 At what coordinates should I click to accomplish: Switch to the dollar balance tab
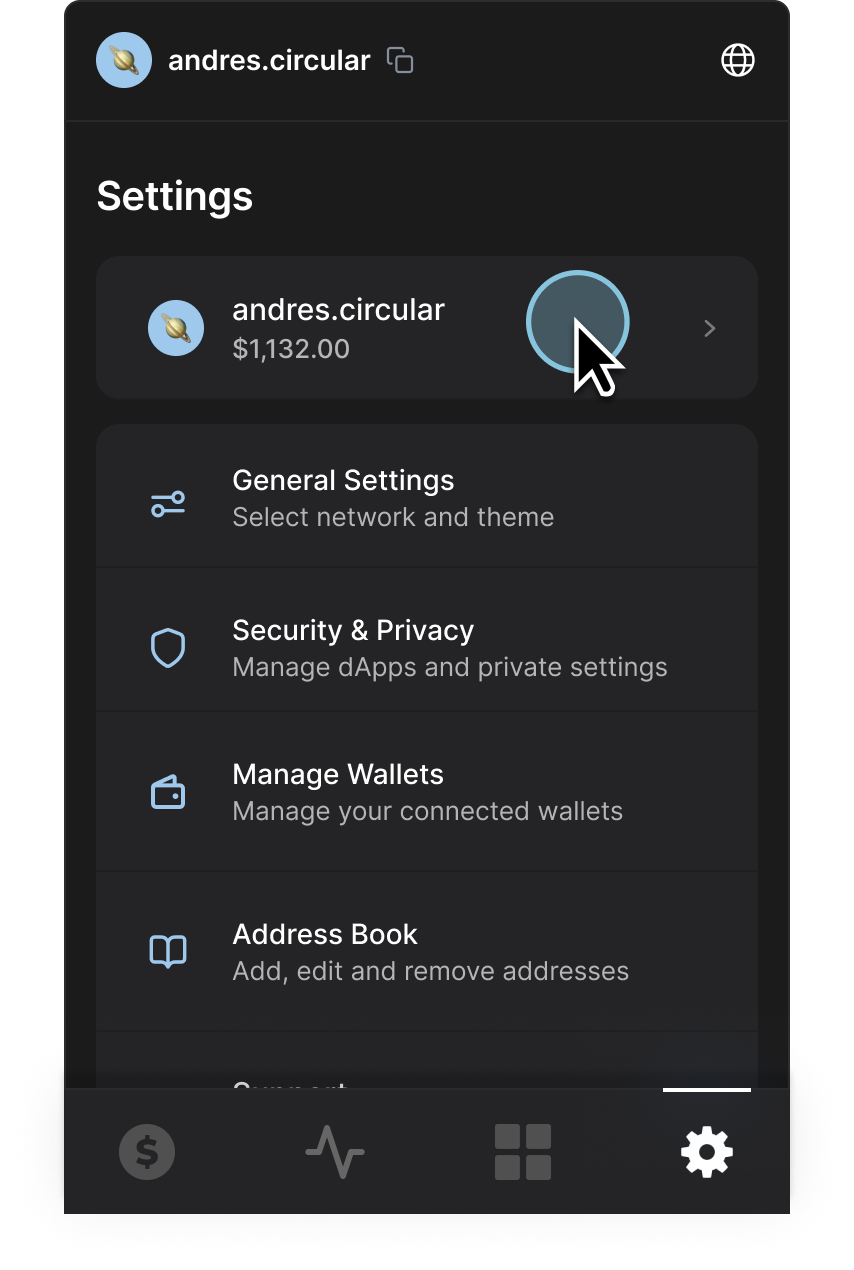tap(147, 1152)
